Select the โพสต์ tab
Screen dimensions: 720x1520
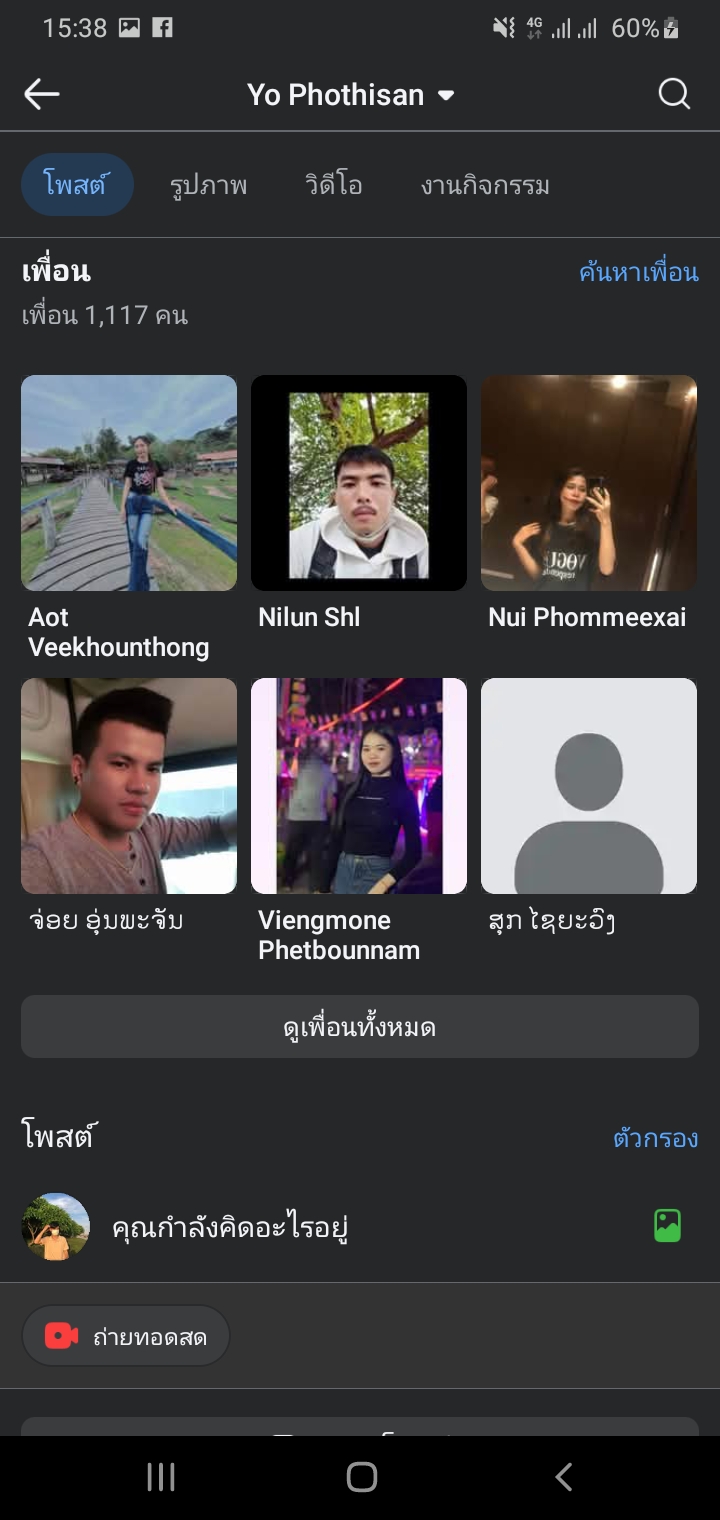[x=77, y=185]
